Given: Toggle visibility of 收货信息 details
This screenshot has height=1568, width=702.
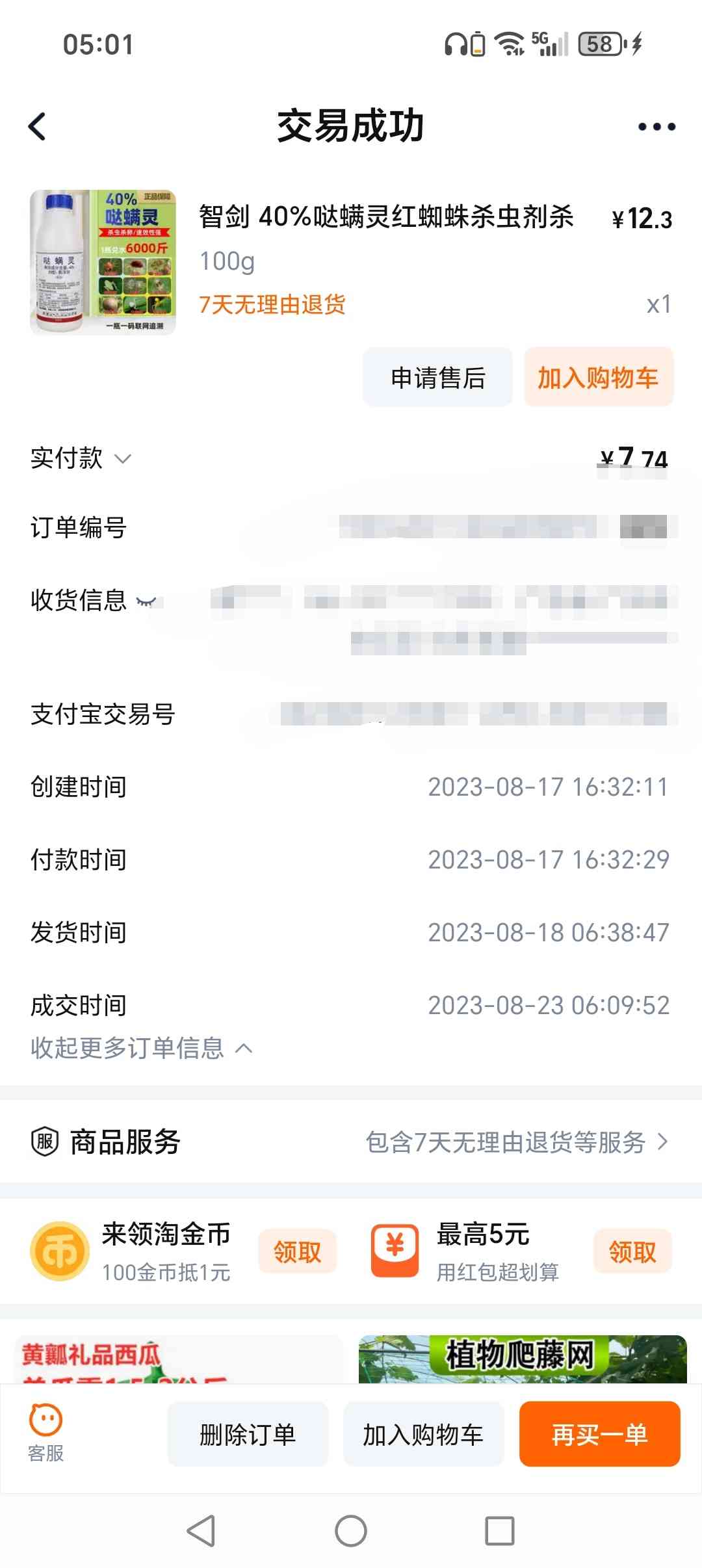Looking at the screenshot, I should tap(147, 601).
